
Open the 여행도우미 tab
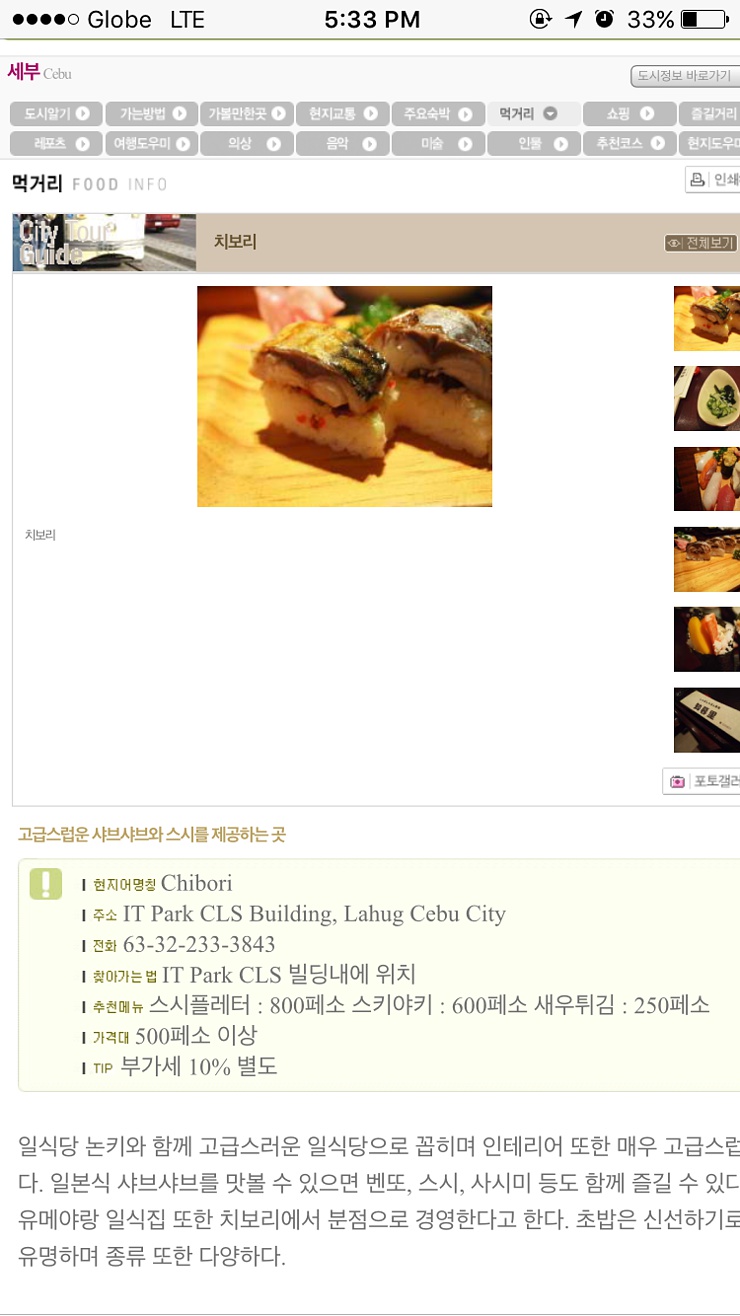pyautogui.click(x=151, y=144)
